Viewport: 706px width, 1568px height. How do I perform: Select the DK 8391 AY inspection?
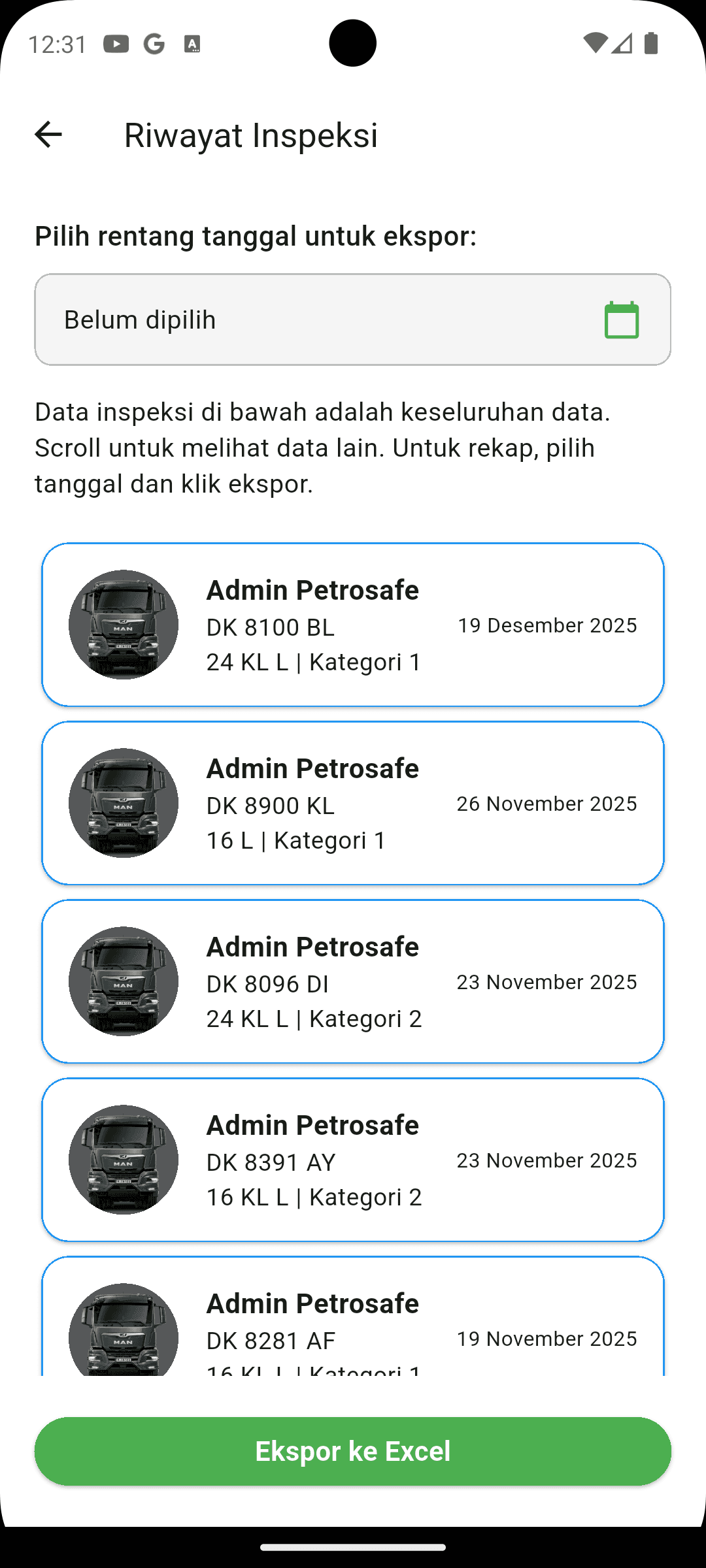(x=353, y=1160)
